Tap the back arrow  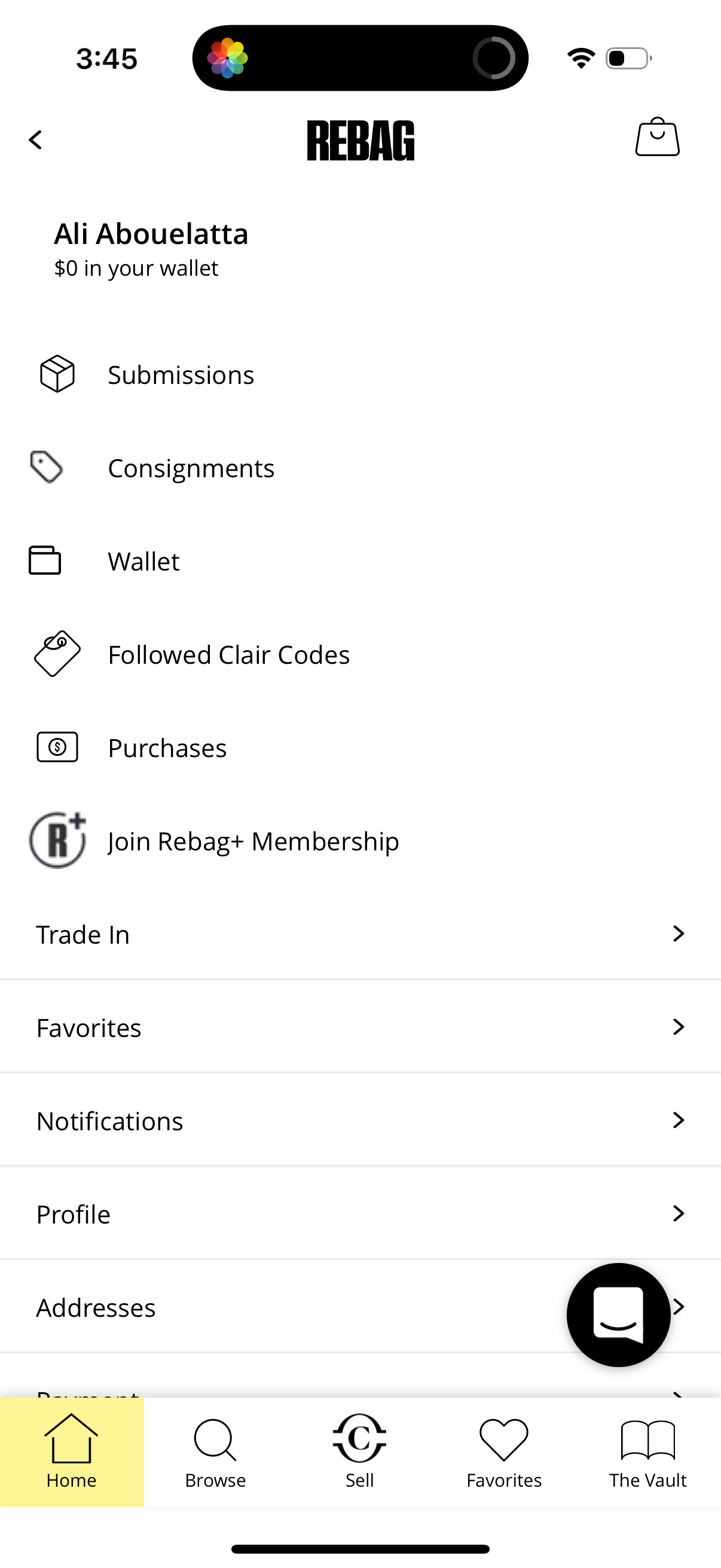click(36, 139)
